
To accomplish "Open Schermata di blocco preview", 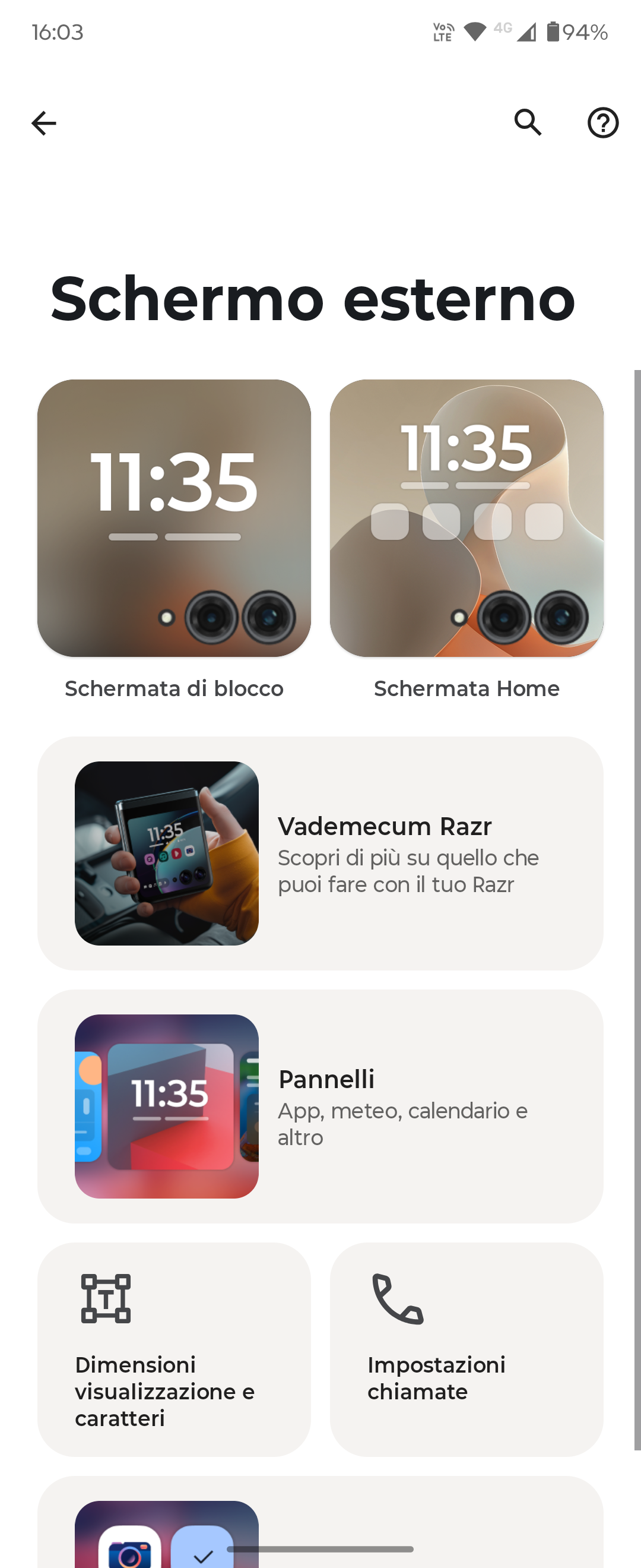I will pos(174,518).
